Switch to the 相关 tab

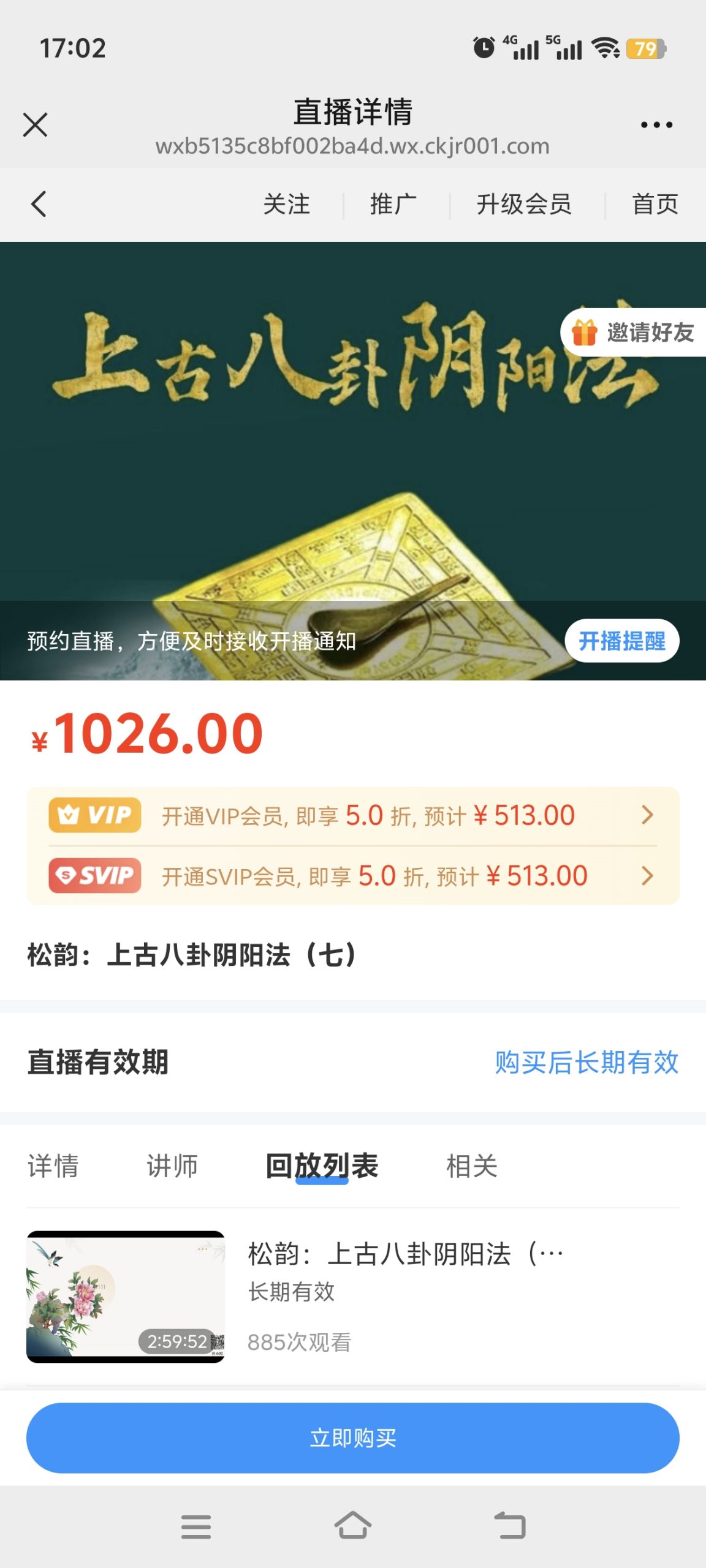(471, 1166)
